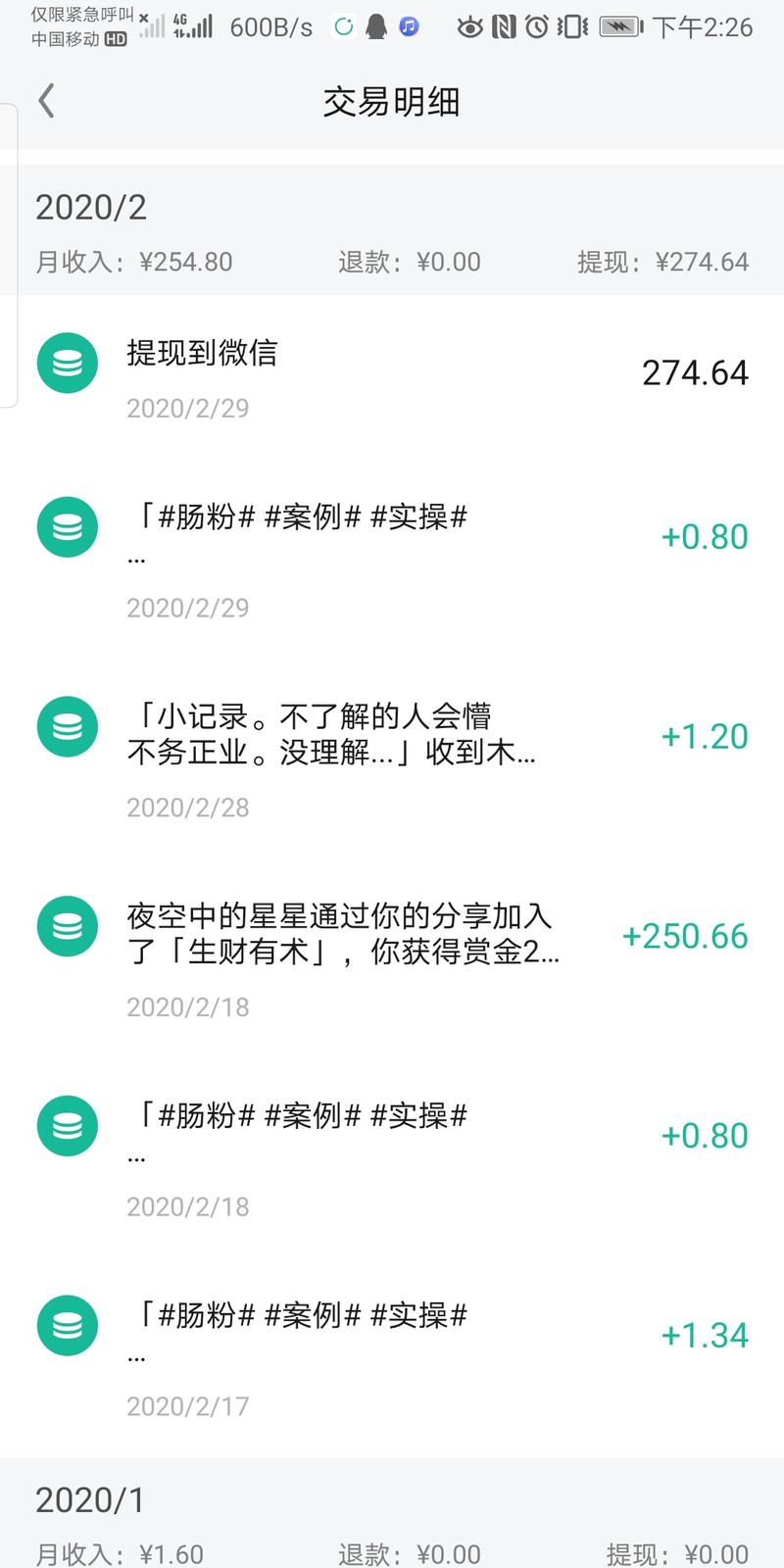Tap the vibration mode icon in the status bar
The width and height of the screenshot is (784, 1568).
point(574,27)
